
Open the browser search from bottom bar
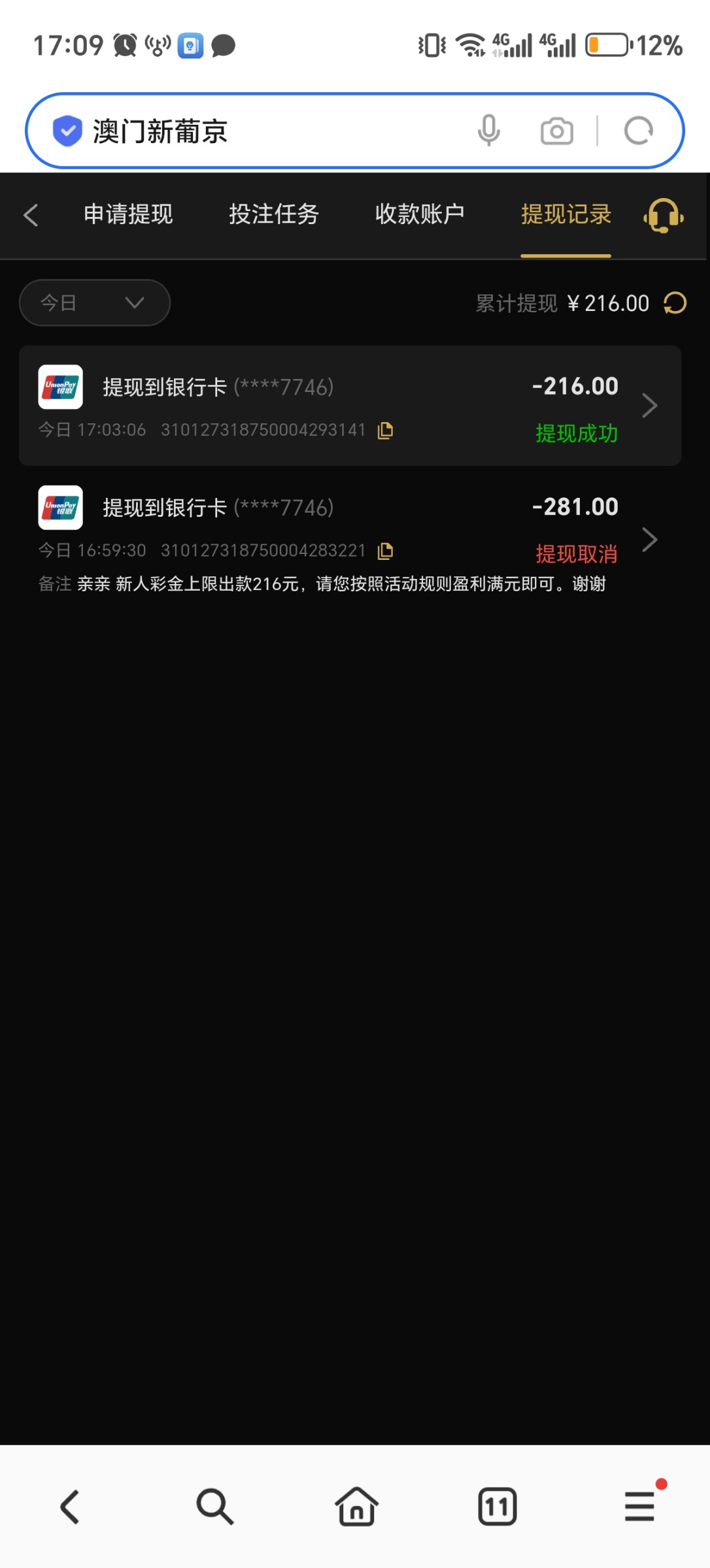tap(214, 1507)
